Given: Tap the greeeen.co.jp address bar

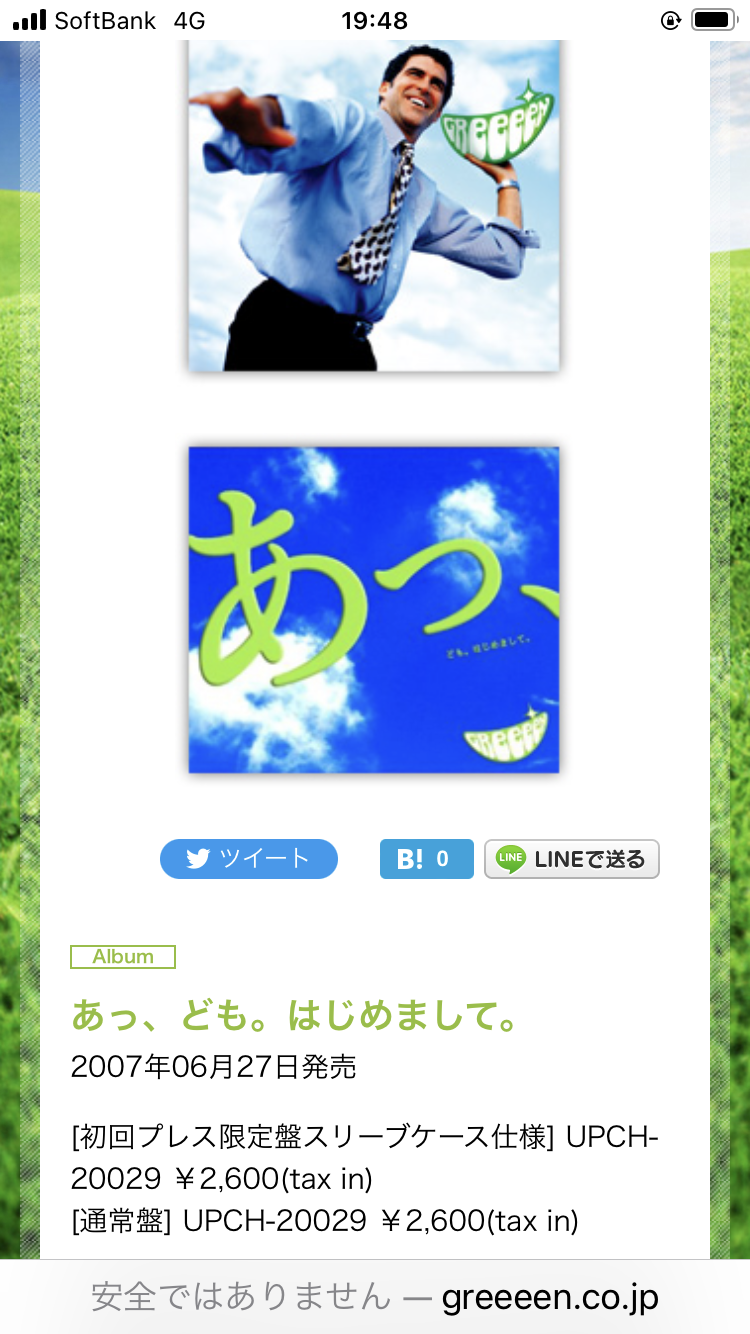Looking at the screenshot, I should coord(375,1297).
